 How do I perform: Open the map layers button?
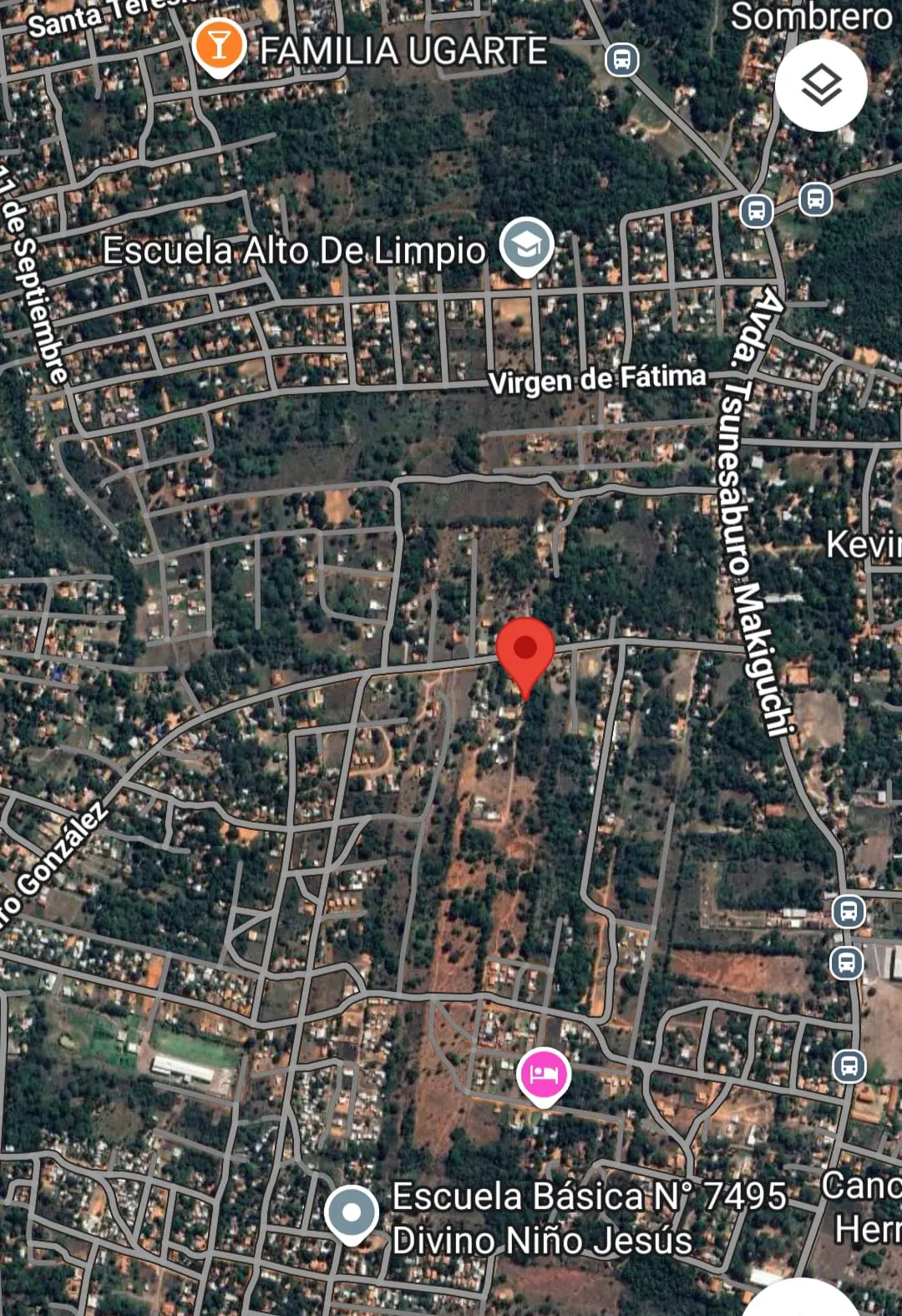(x=821, y=85)
